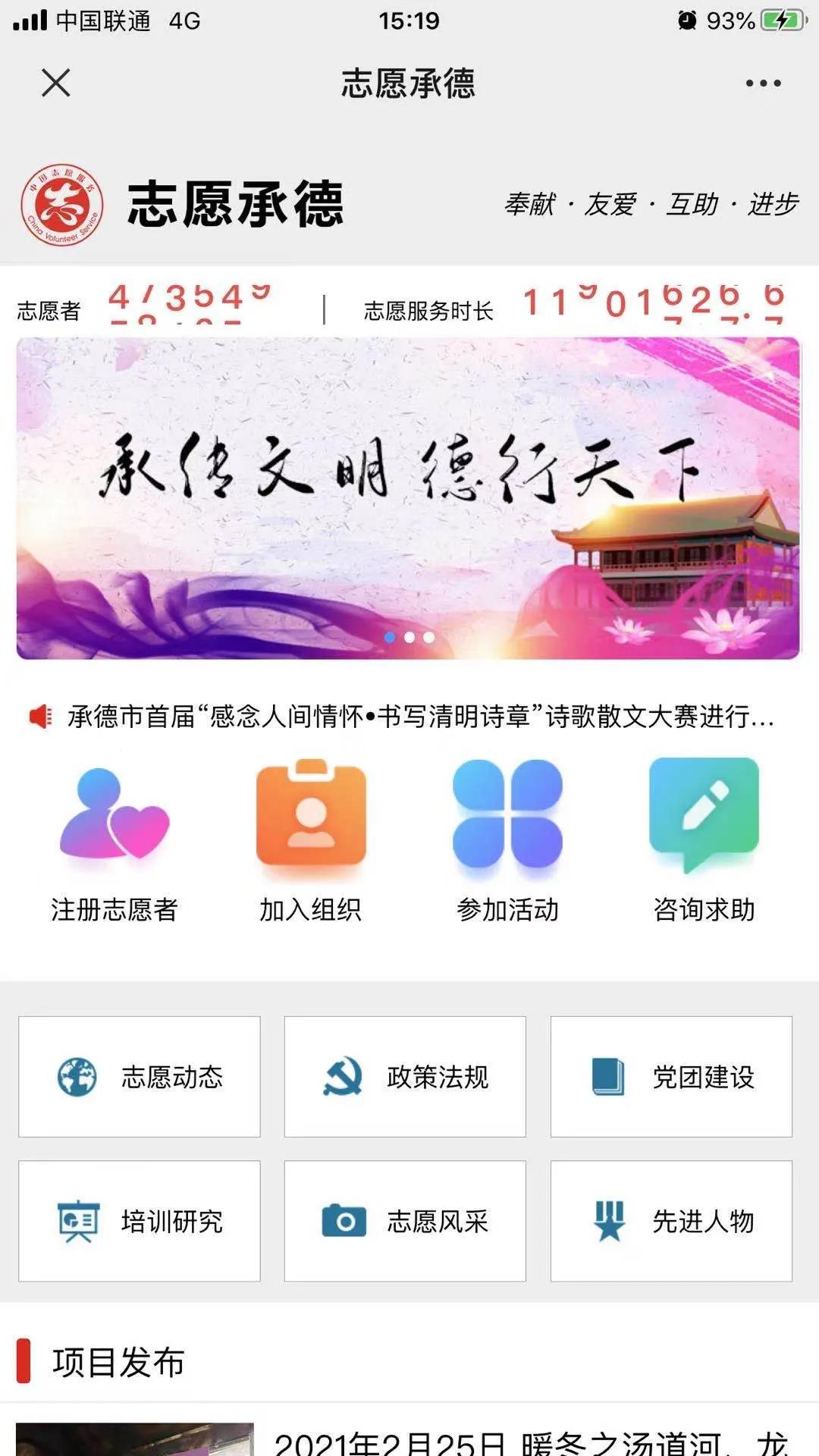This screenshot has width=819, height=1456.
Task: Tap 注册志愿者 to register as volunteer
Action: pos(114,840)
